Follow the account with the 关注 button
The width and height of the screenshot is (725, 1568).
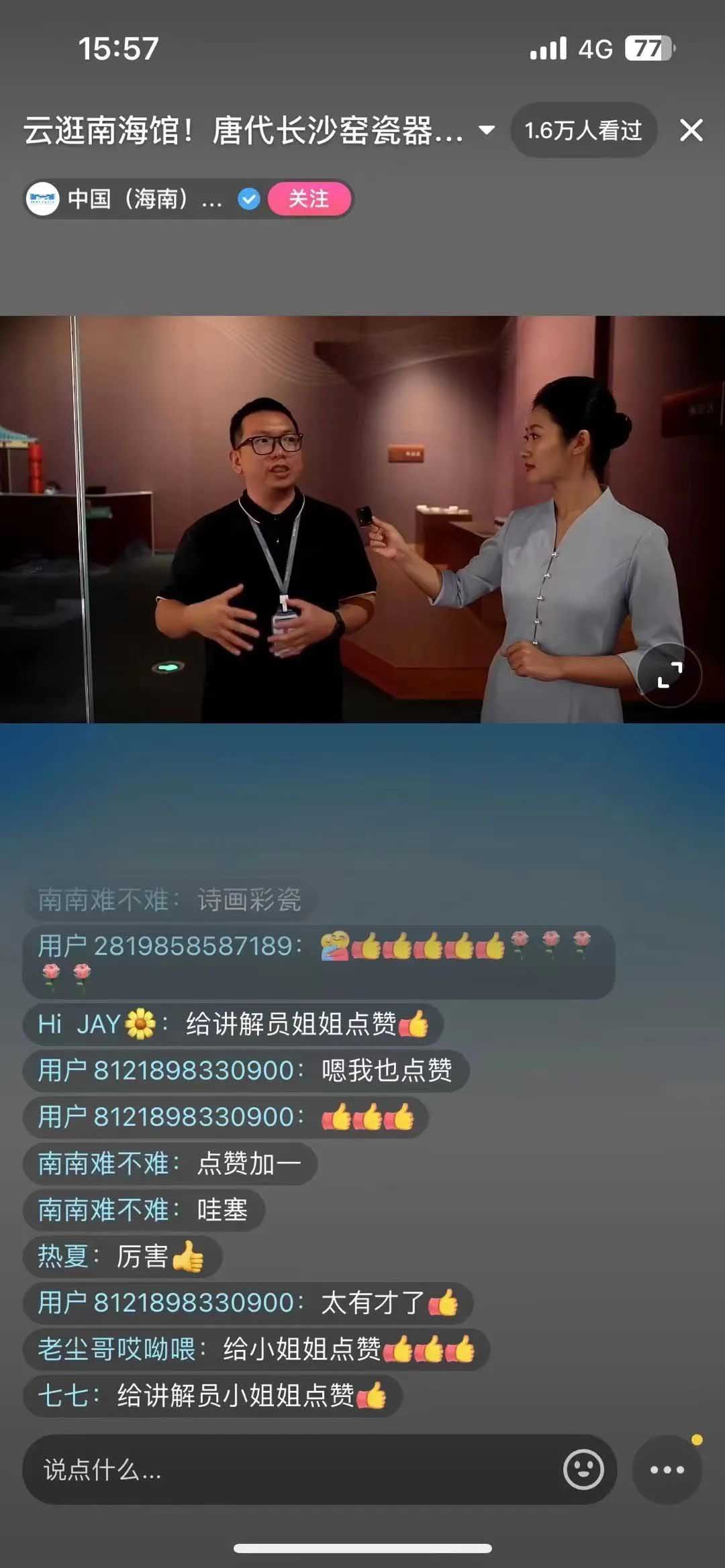(309, 199)
